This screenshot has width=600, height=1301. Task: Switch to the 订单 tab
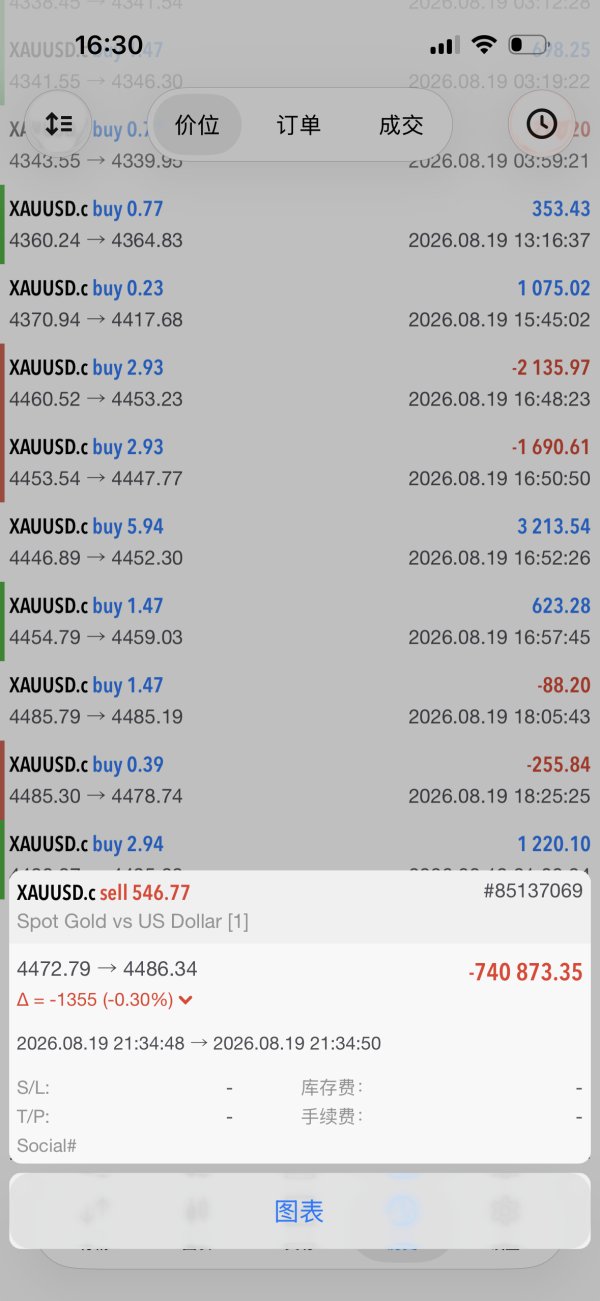298,125
